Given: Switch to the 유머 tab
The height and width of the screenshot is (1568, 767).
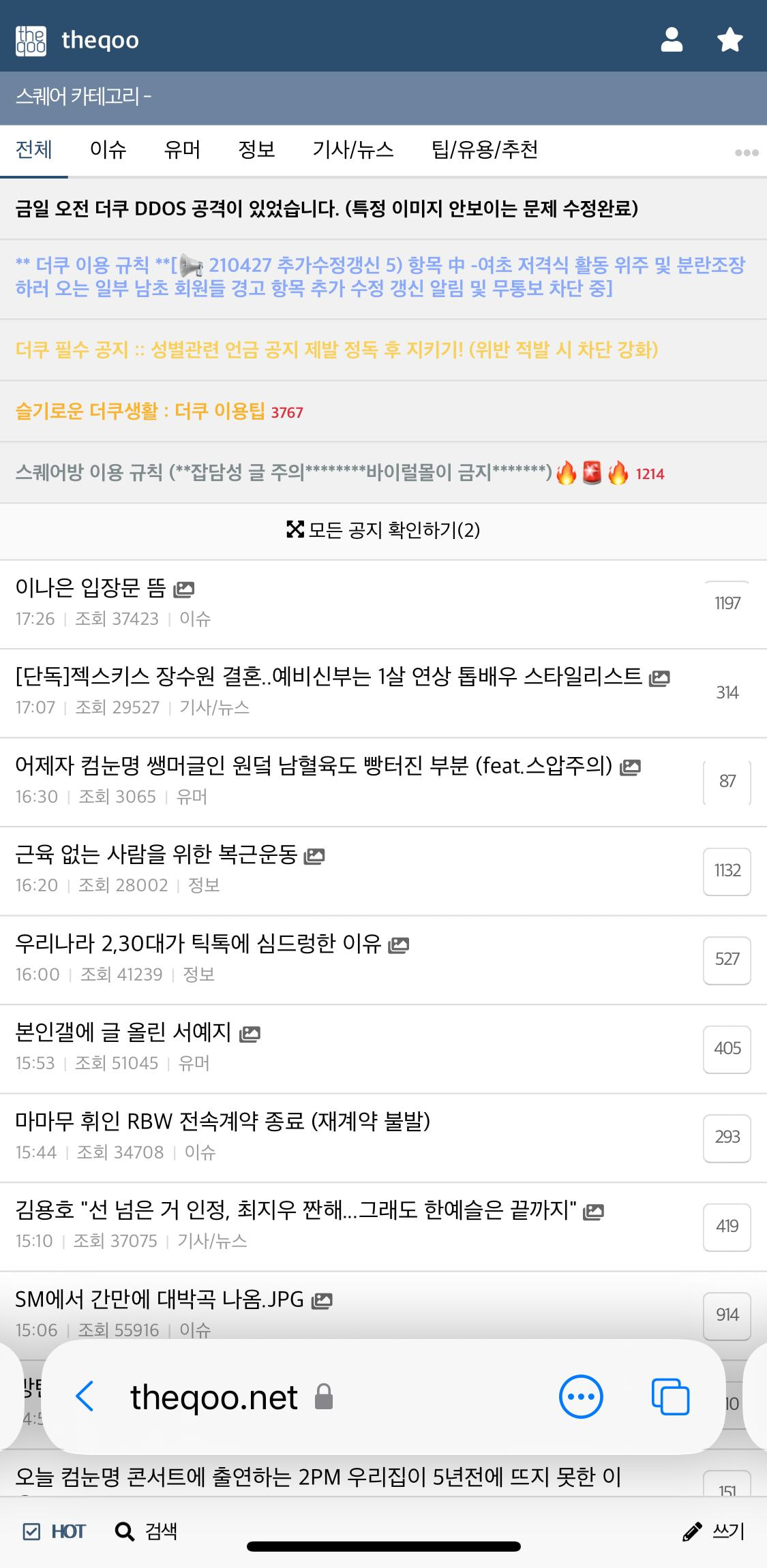Looking at the screenshot, I should (x=182, y=149).
